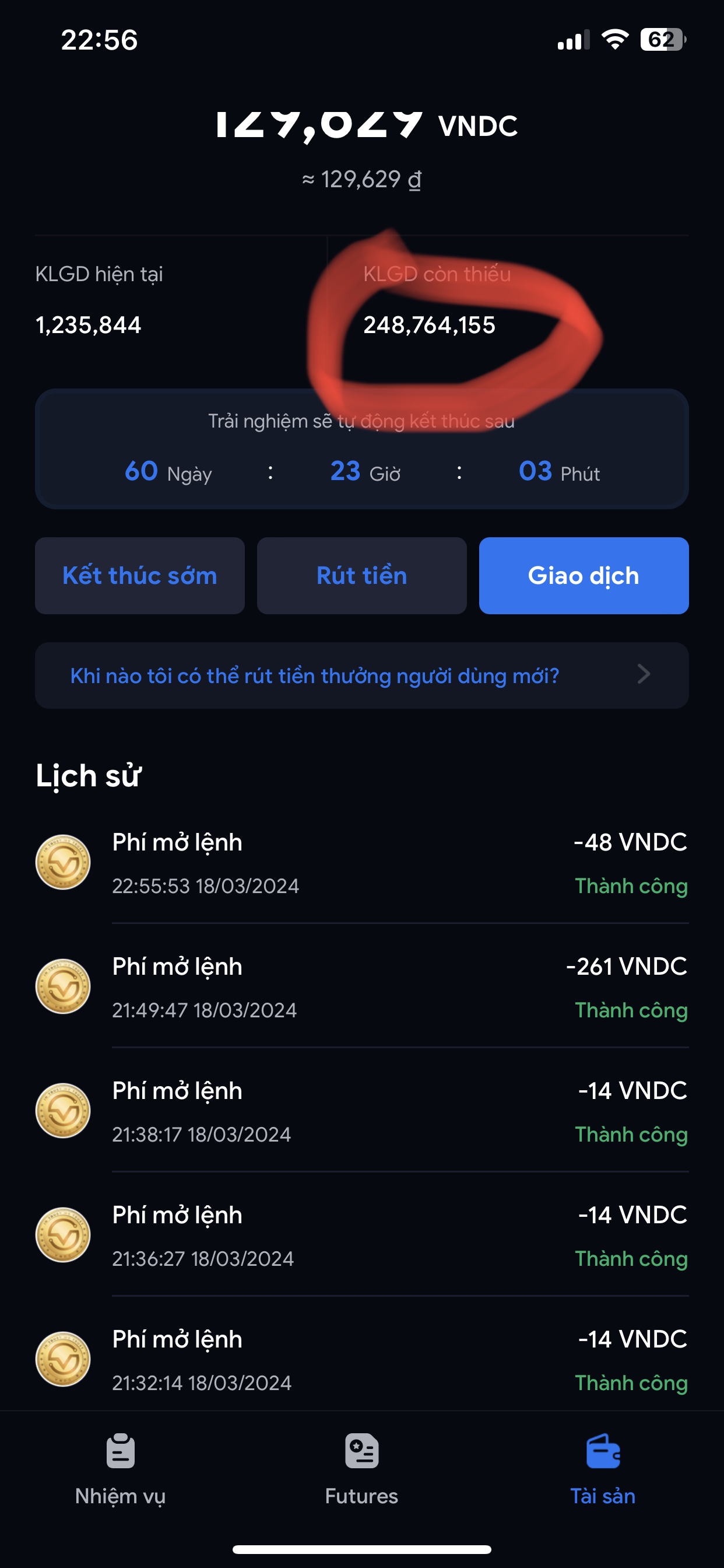
Task: Open the new user bonus withdrawal FAQ
Action: [x=361, y=675]
